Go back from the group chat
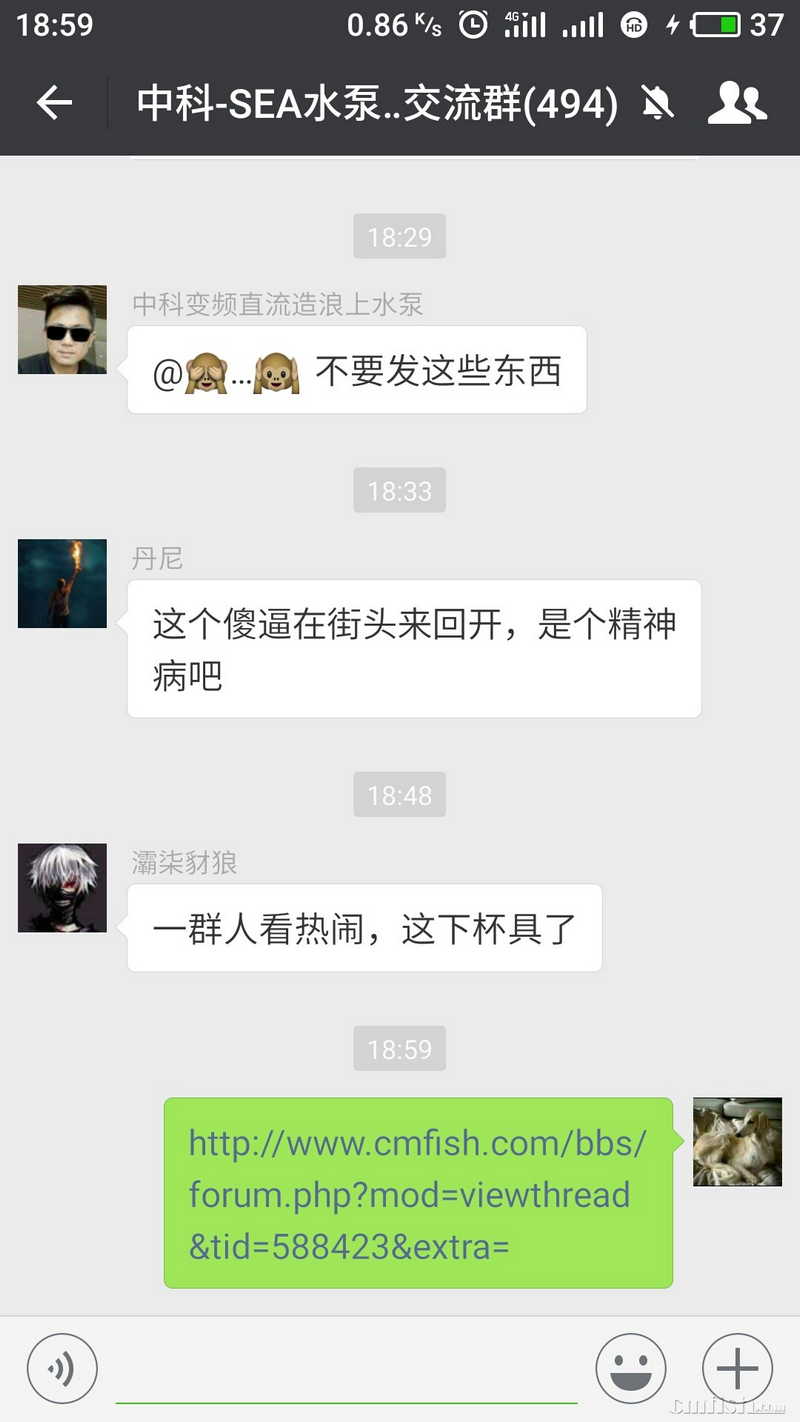Viewport: 800px width, 1422px height. tap(54, 103)
